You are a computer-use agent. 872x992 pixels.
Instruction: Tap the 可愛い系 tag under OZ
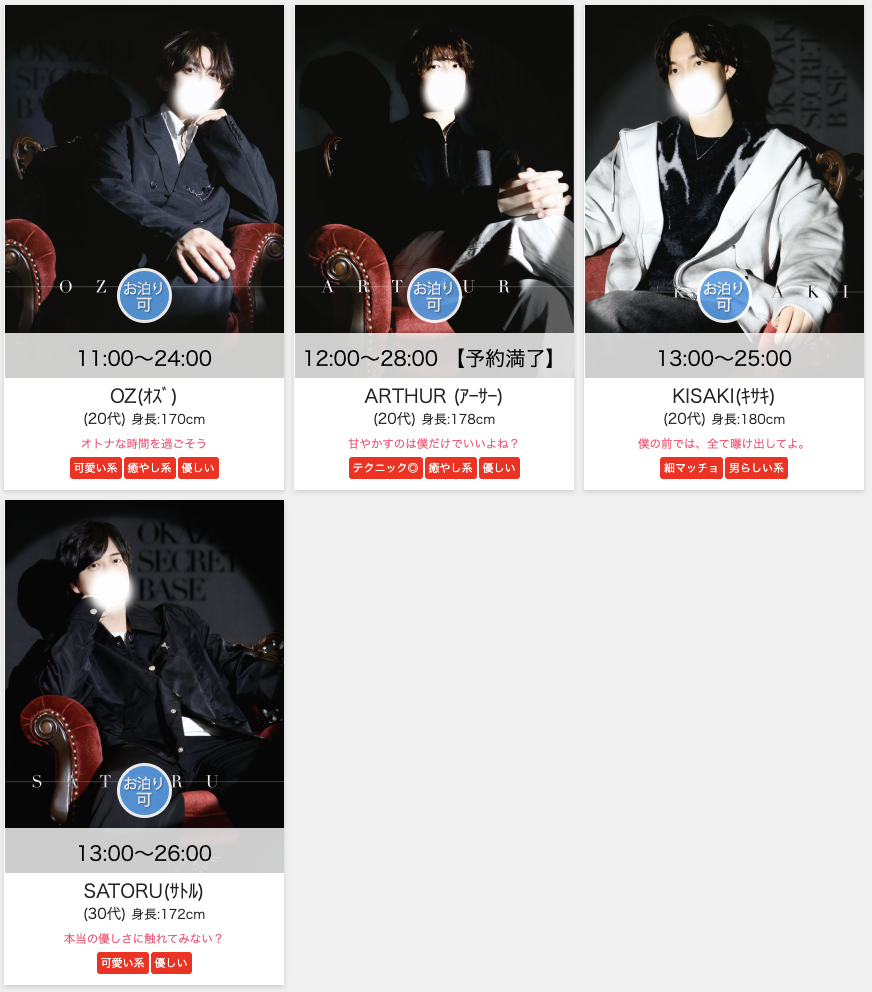95,468
